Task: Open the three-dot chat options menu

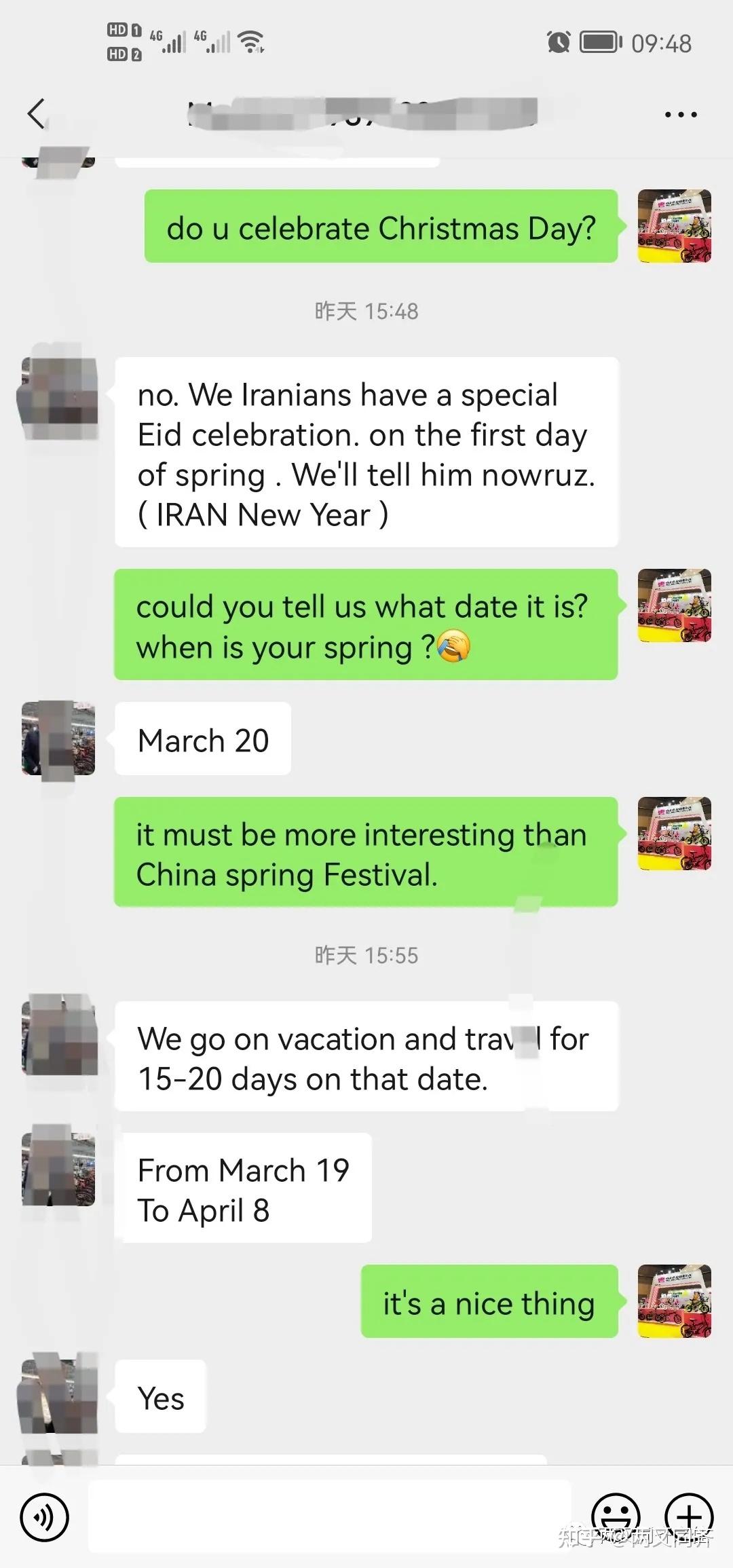Action: pos(680,115)
